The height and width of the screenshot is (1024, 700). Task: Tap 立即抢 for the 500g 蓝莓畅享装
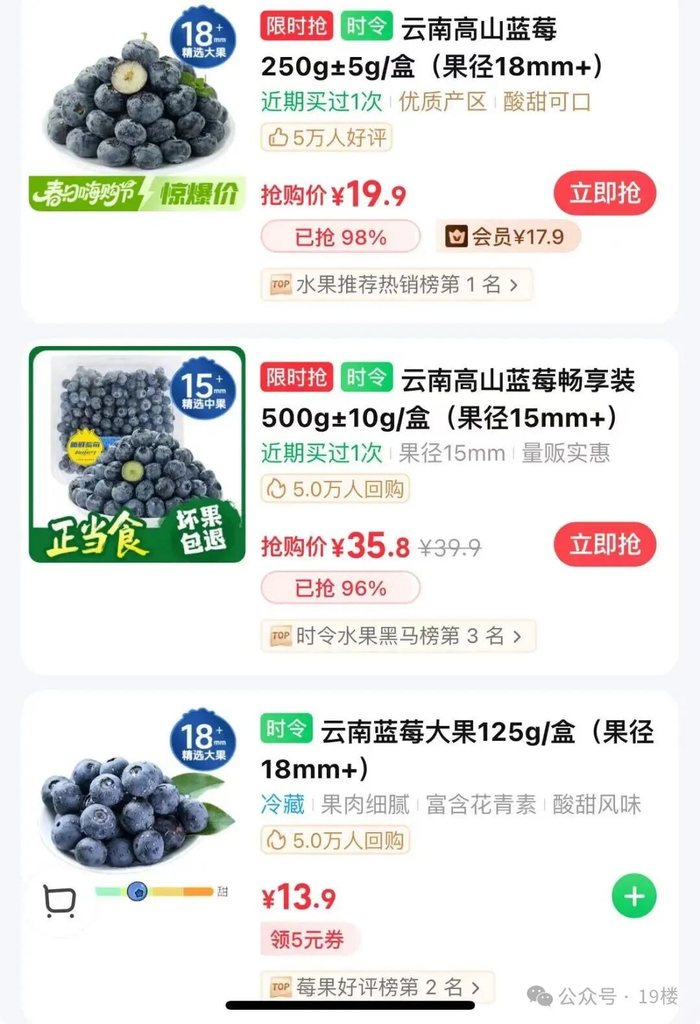(604, 544)
